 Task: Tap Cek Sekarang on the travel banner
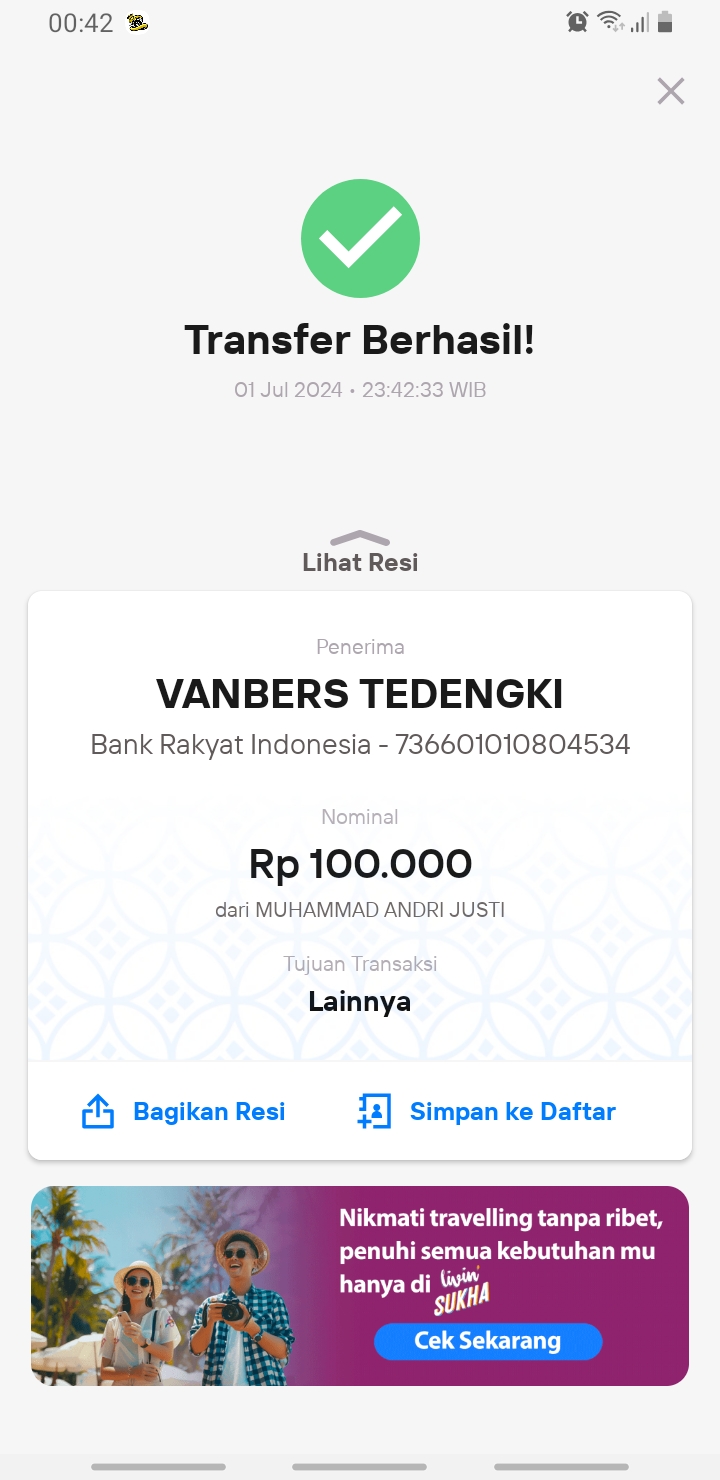(x=488, y=1341)
